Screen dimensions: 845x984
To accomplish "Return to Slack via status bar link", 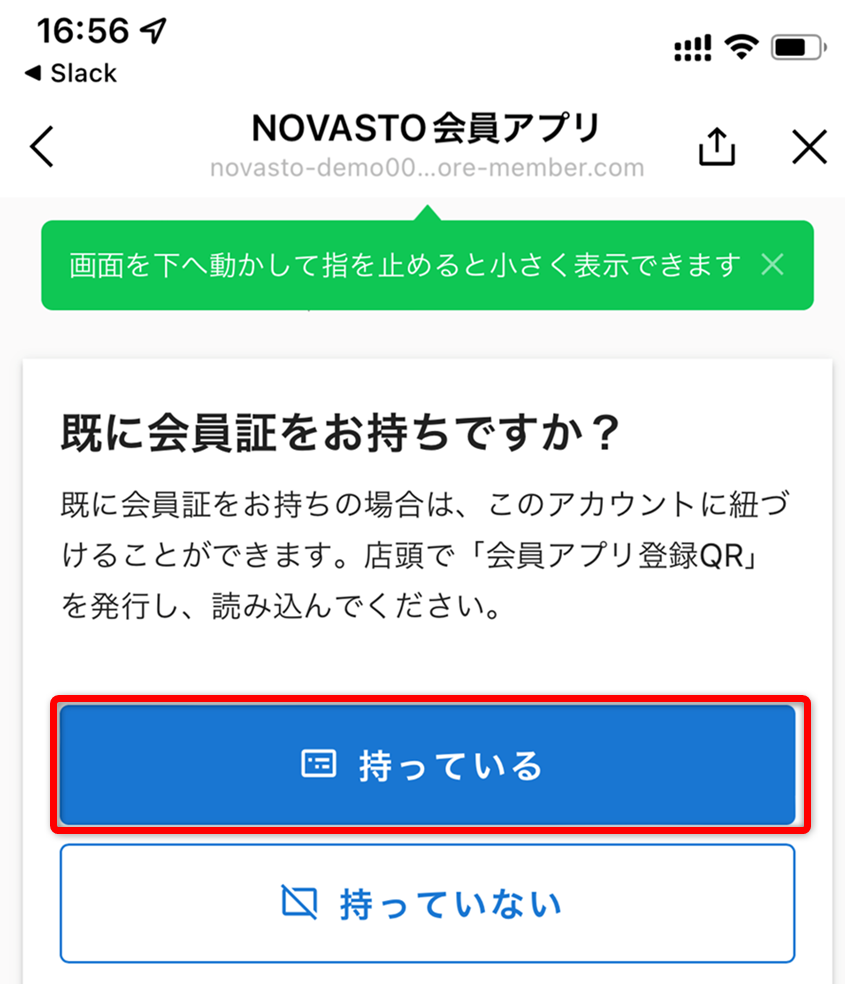I will point(70,74).
